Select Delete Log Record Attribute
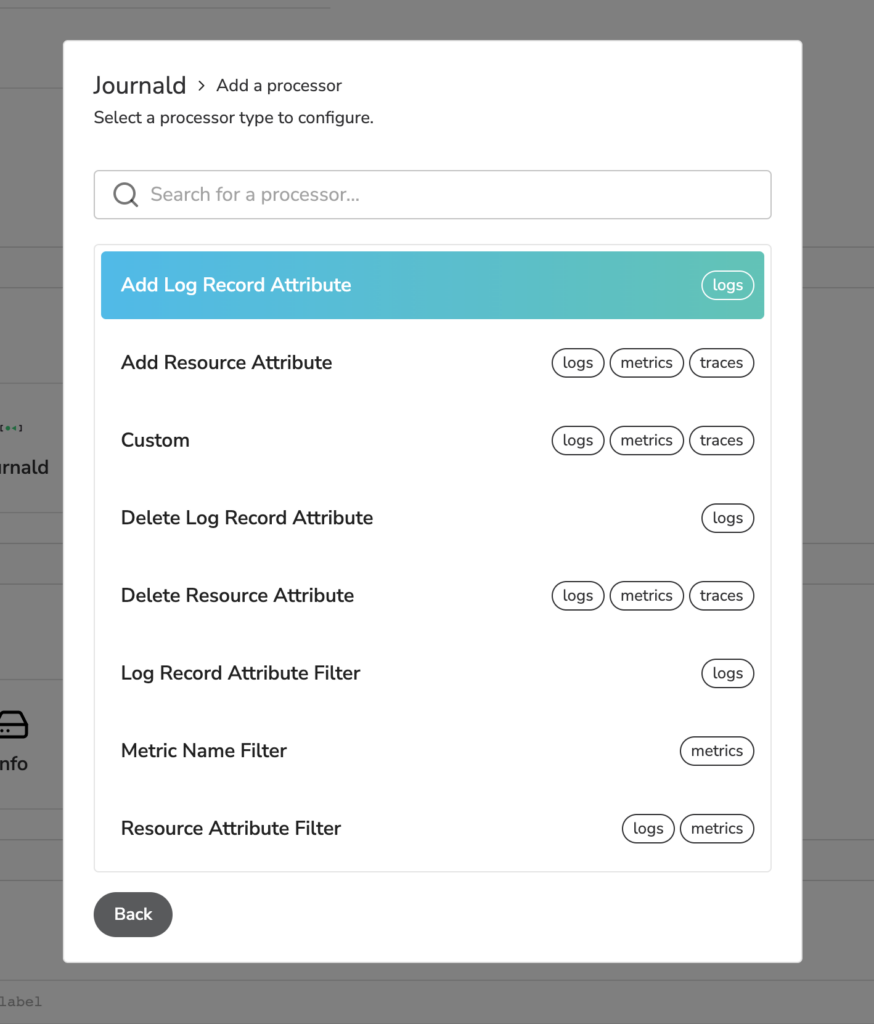874x1024 pixels. pos(247,518)
